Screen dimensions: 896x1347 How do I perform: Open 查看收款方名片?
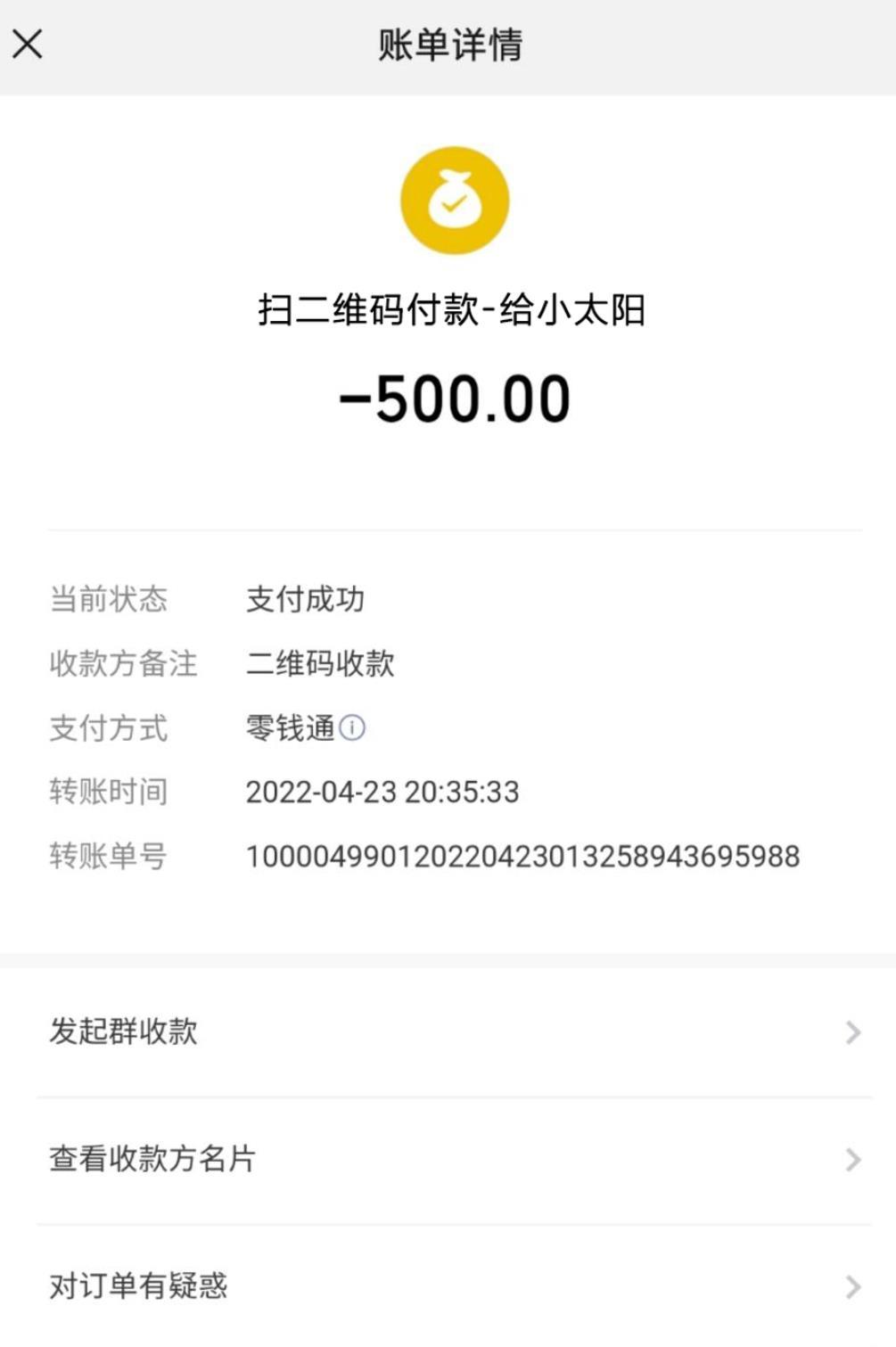point(450,1159)
